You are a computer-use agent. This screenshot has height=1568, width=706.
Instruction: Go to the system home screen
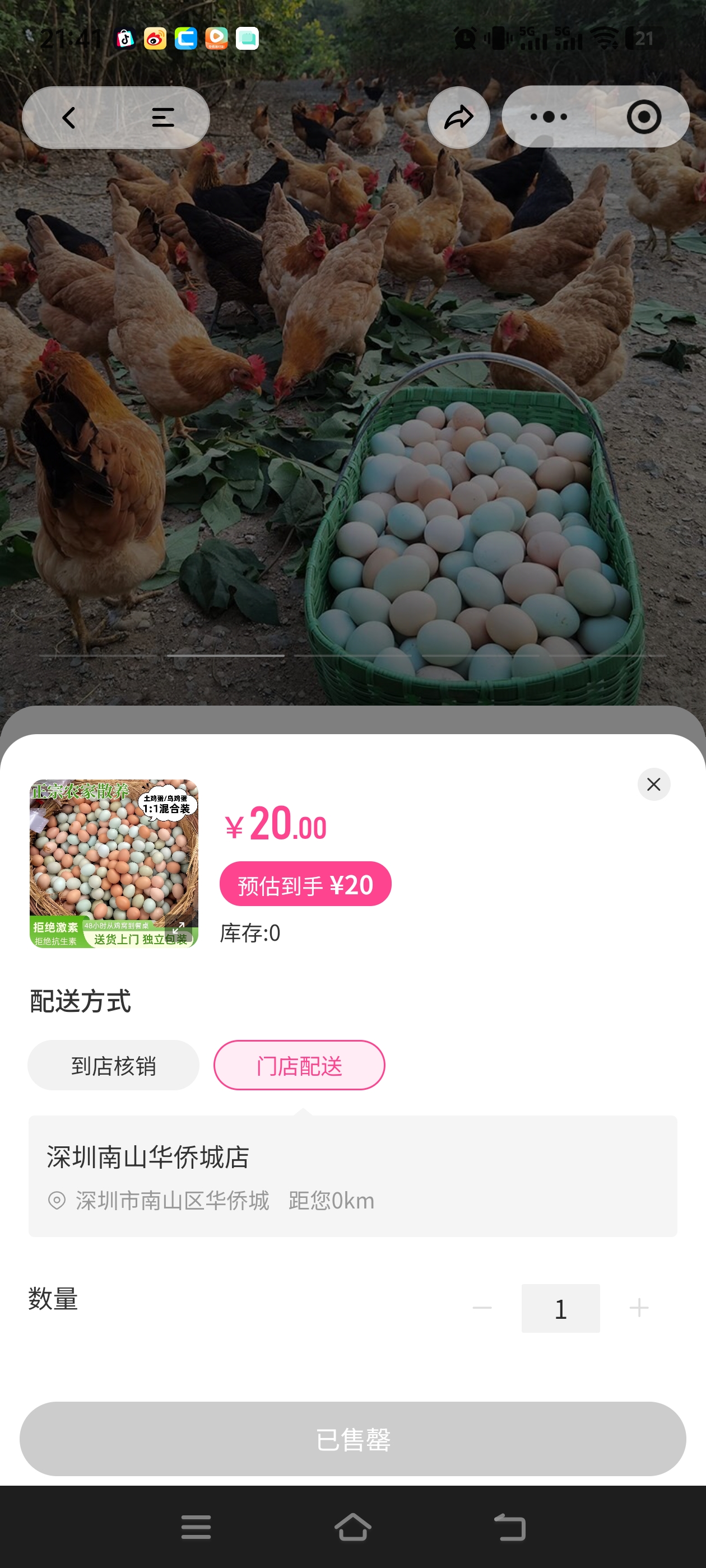tap(352, 1527)
